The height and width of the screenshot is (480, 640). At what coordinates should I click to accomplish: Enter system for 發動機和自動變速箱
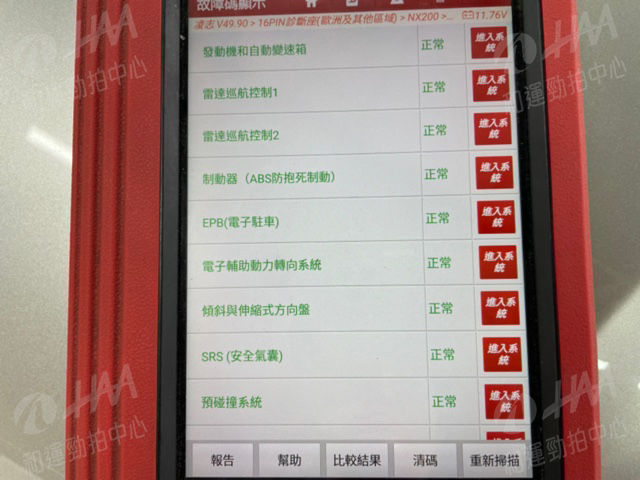[x=490, y=46]
